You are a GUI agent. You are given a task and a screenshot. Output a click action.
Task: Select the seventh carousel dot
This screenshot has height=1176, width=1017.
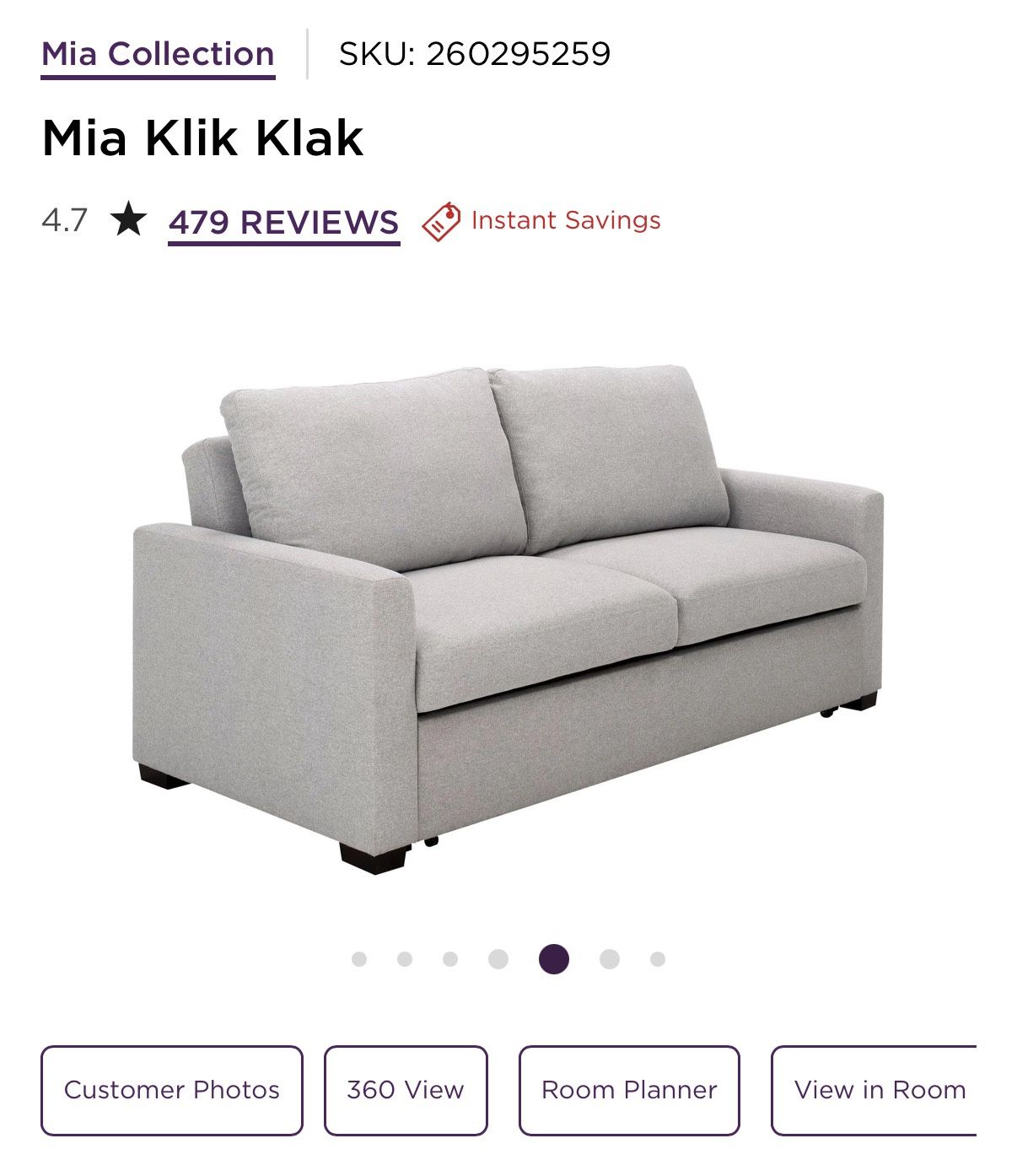pos(656,959)
